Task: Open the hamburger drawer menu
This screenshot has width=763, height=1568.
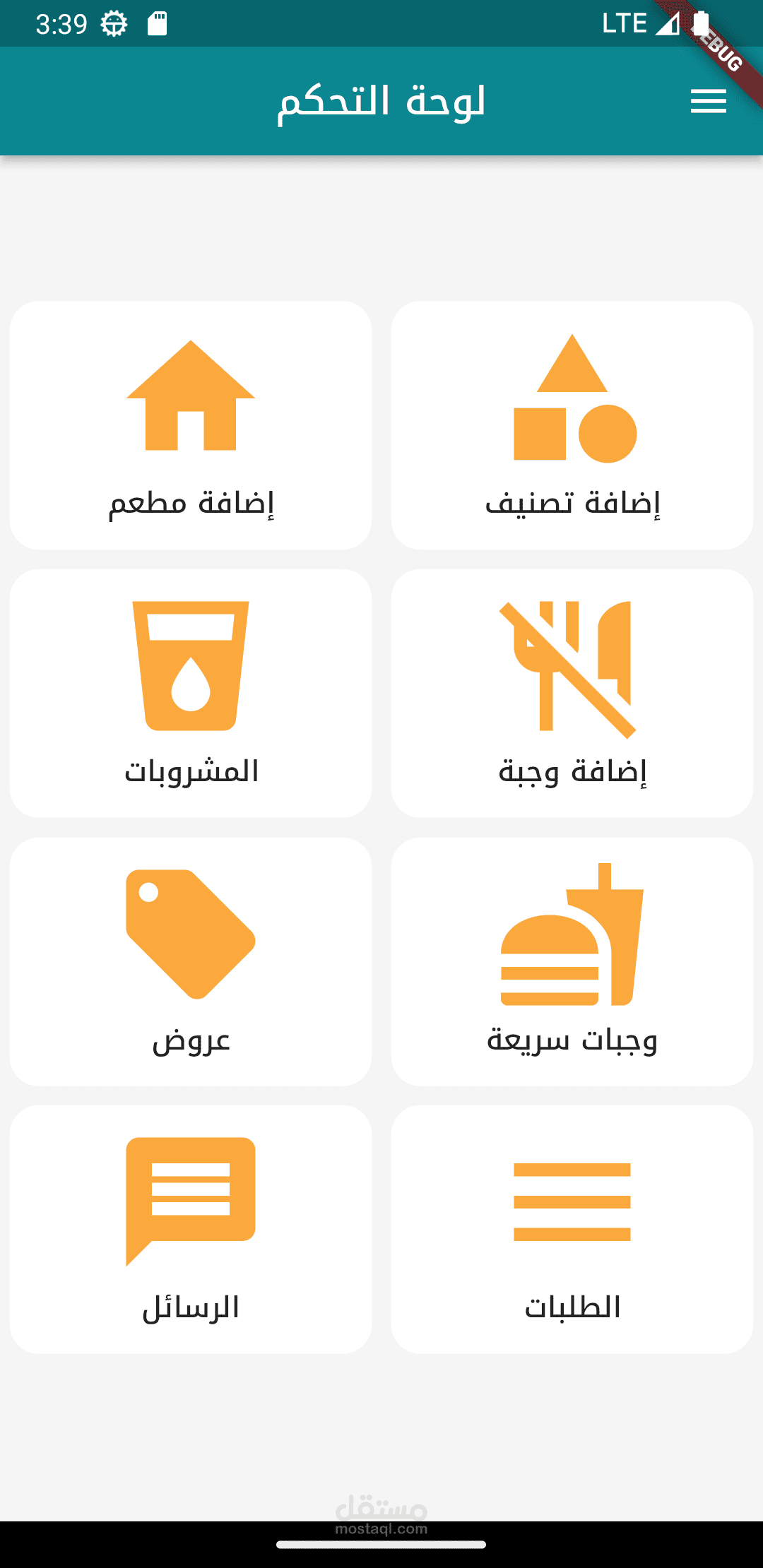Action: [708, 102]
